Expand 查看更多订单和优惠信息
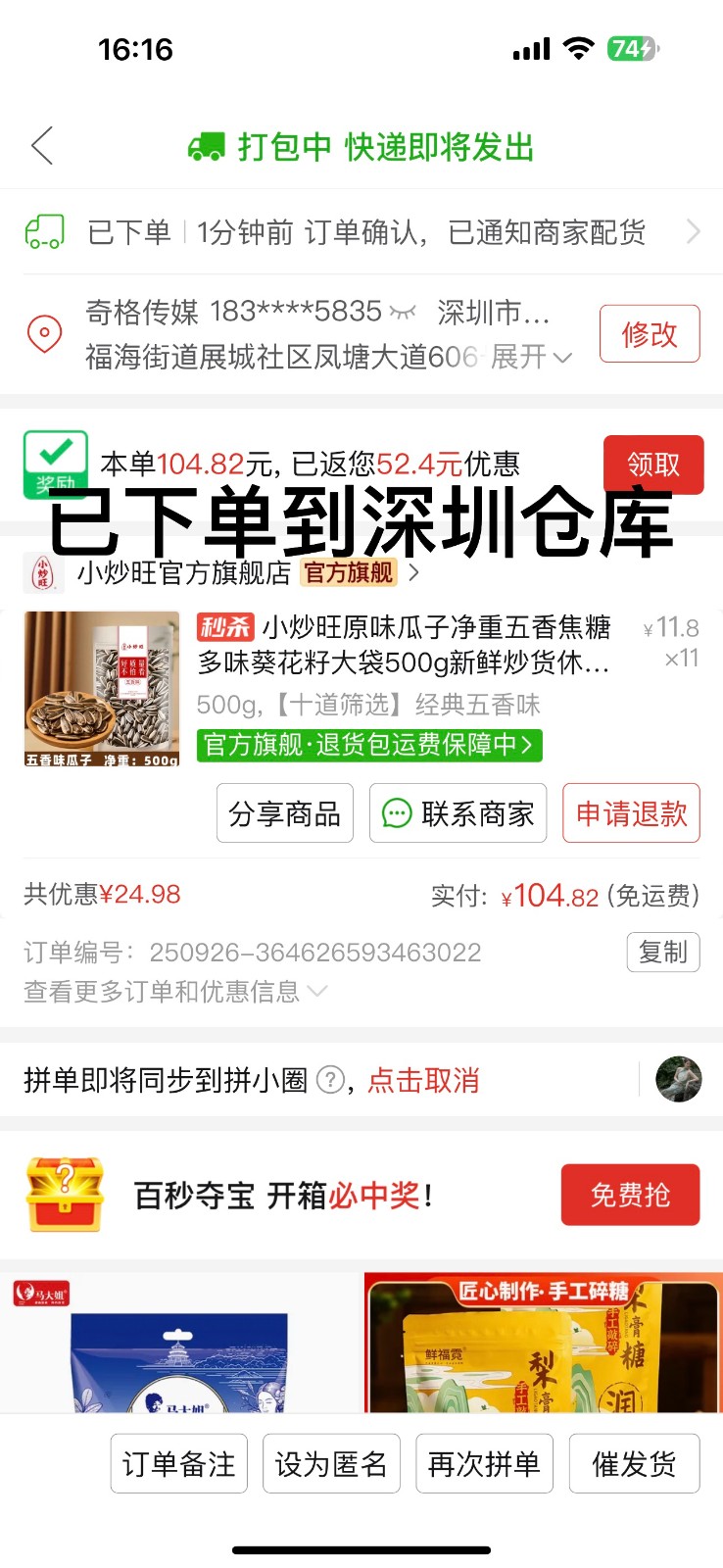This screenshot has width=723, height=1568. point(174,992)
